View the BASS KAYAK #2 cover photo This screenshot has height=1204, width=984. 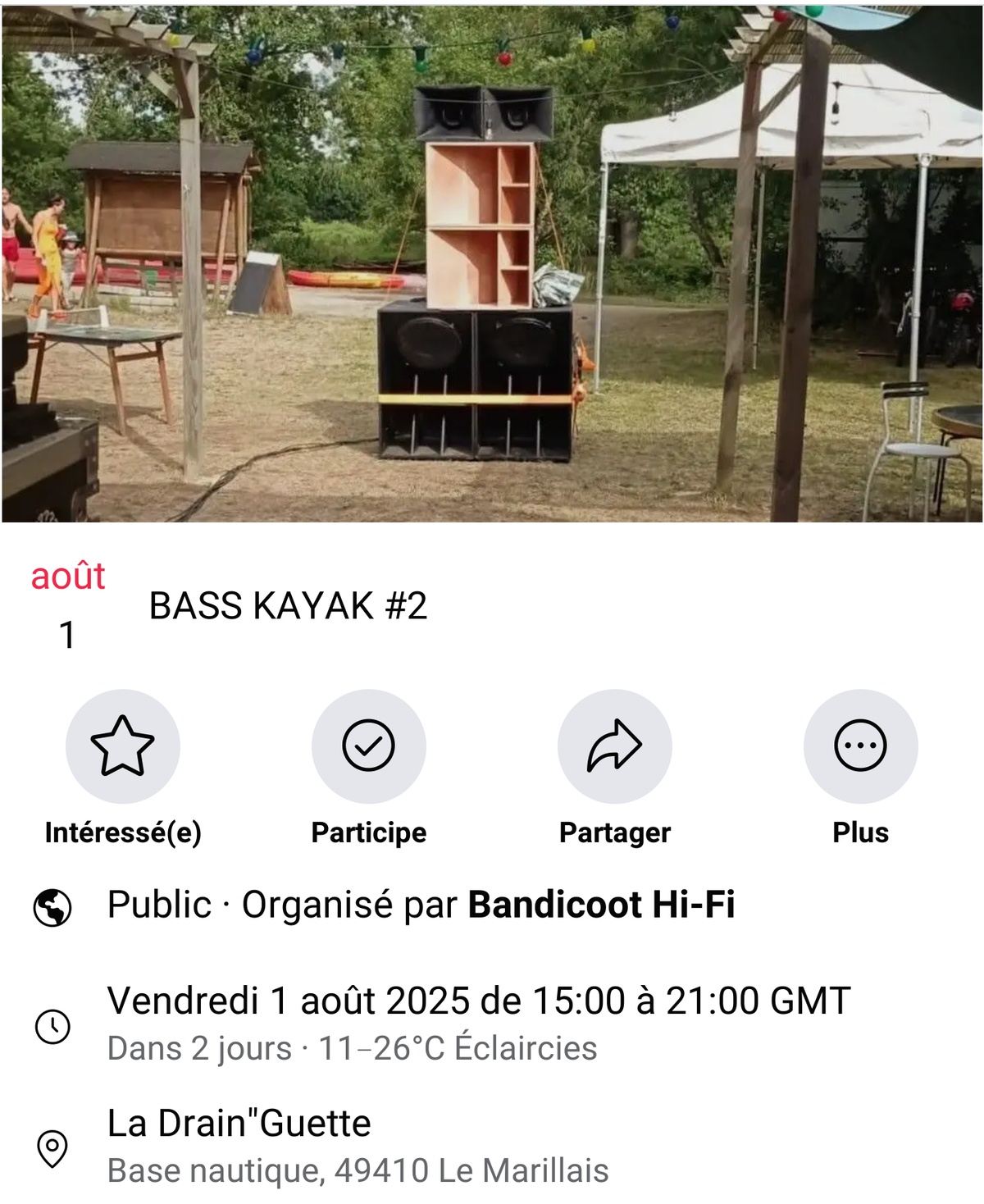pos(492,262)
